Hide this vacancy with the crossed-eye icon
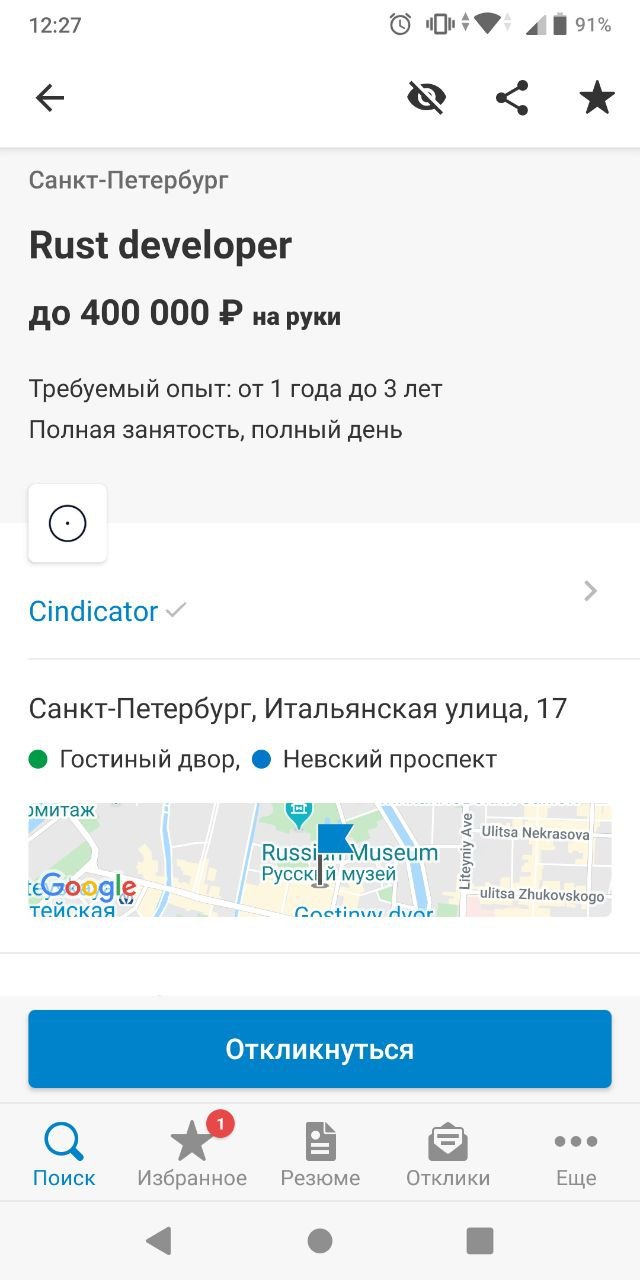The image size is (640, 1280). [426, 98]
